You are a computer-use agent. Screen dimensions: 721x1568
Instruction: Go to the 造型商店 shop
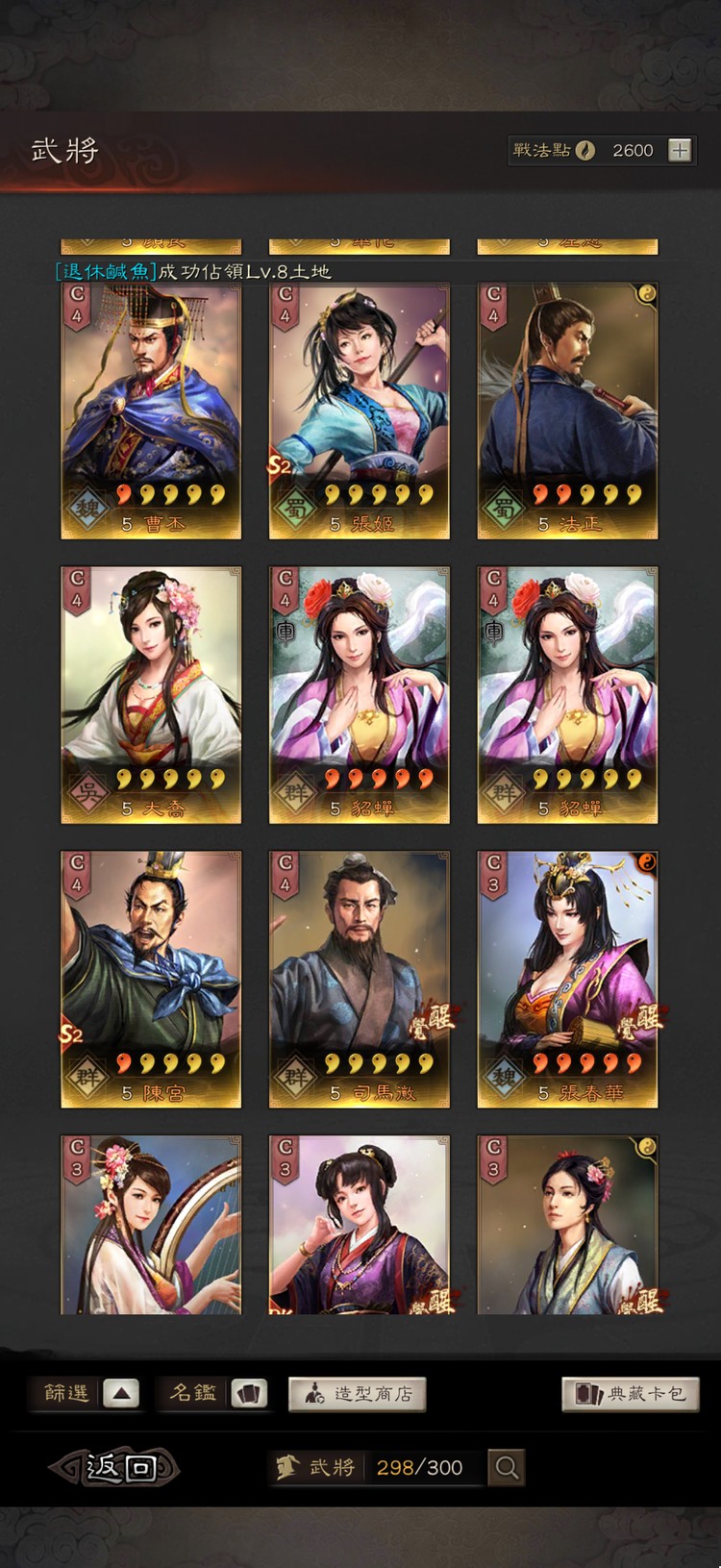pyautogui.click(x=357, y=1394)
